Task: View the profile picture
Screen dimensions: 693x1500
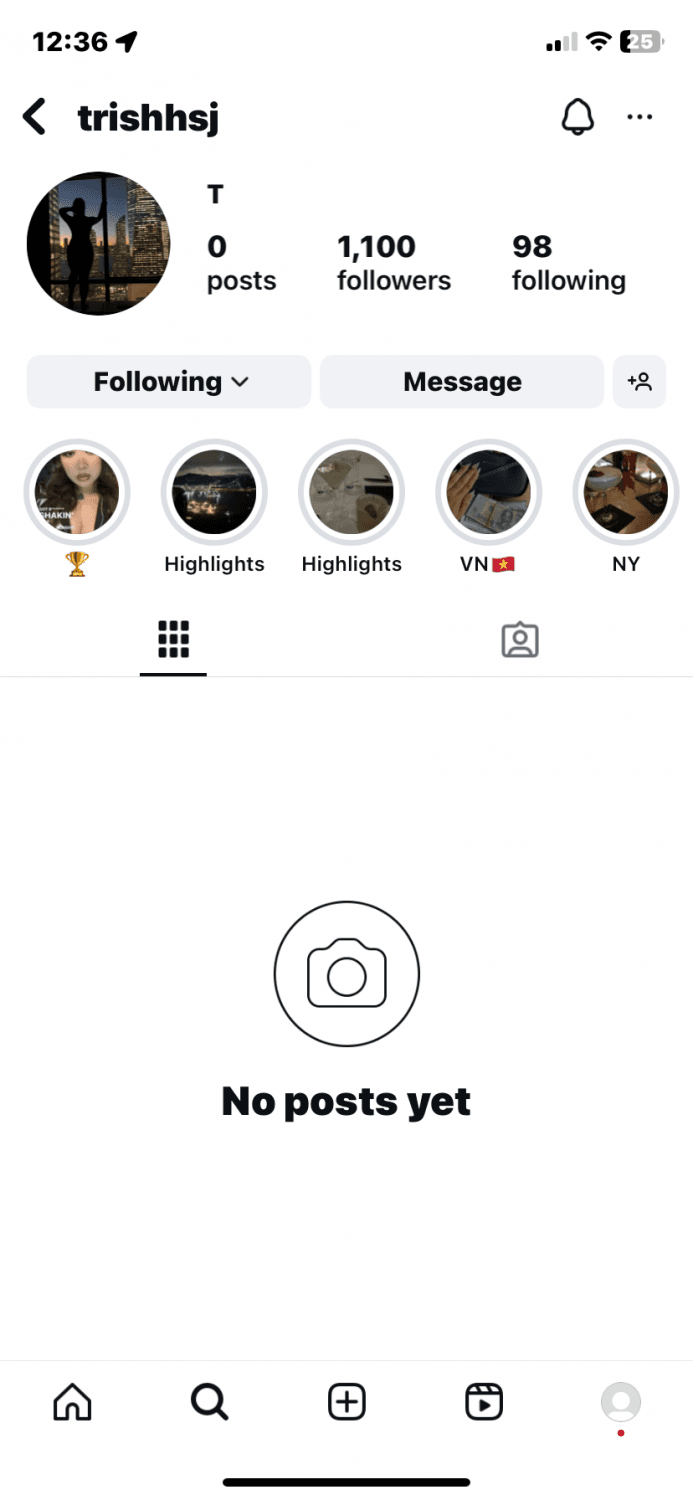Action: pos(98,243)
